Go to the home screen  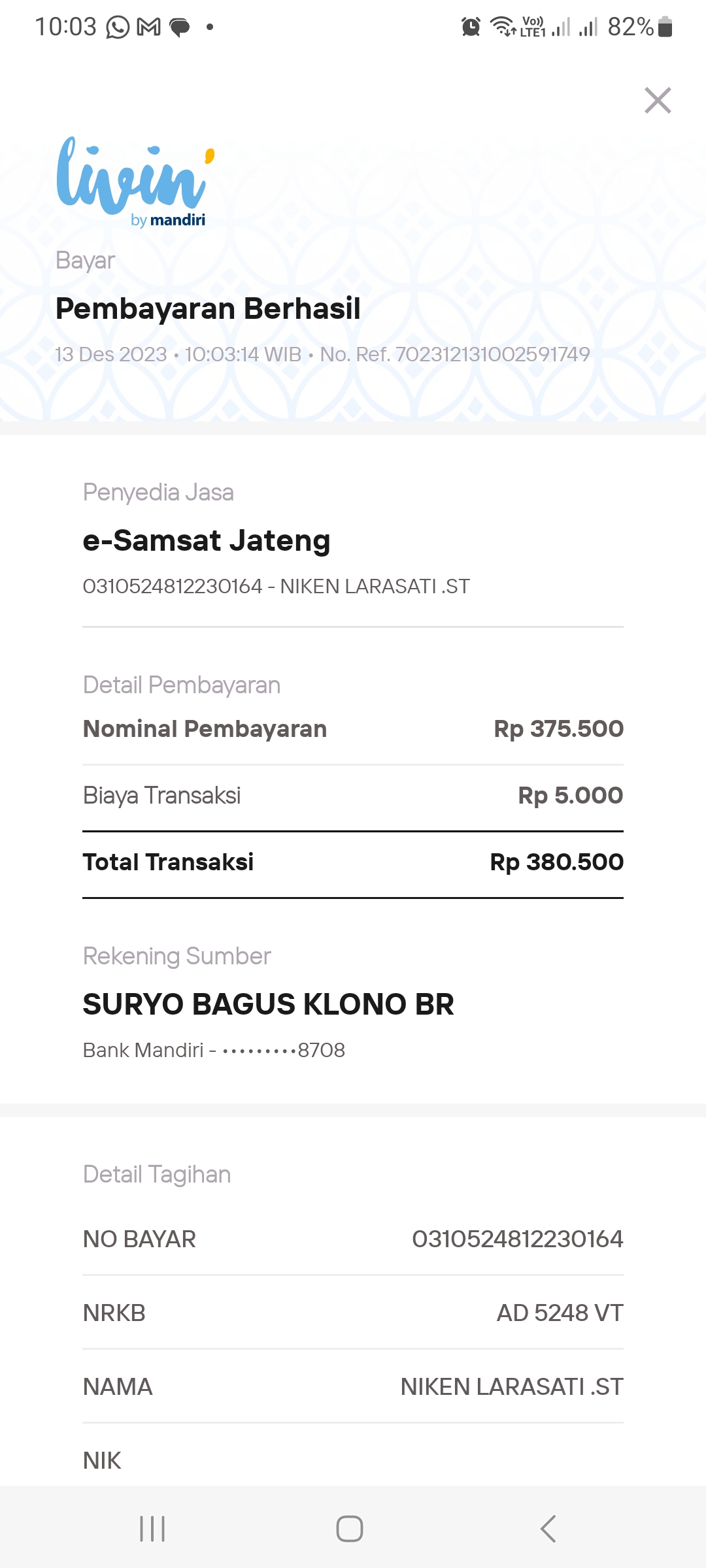[x=350, y=1529]
